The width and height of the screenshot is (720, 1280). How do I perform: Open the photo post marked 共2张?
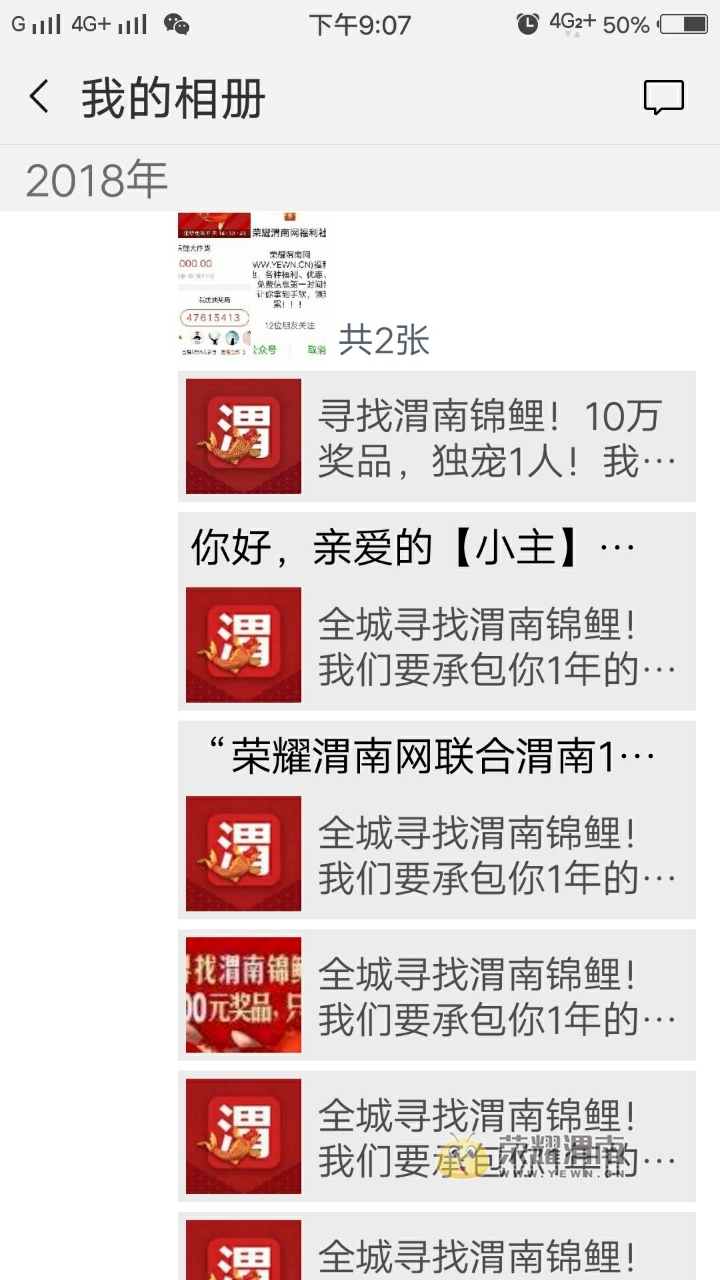click(253, 285)
